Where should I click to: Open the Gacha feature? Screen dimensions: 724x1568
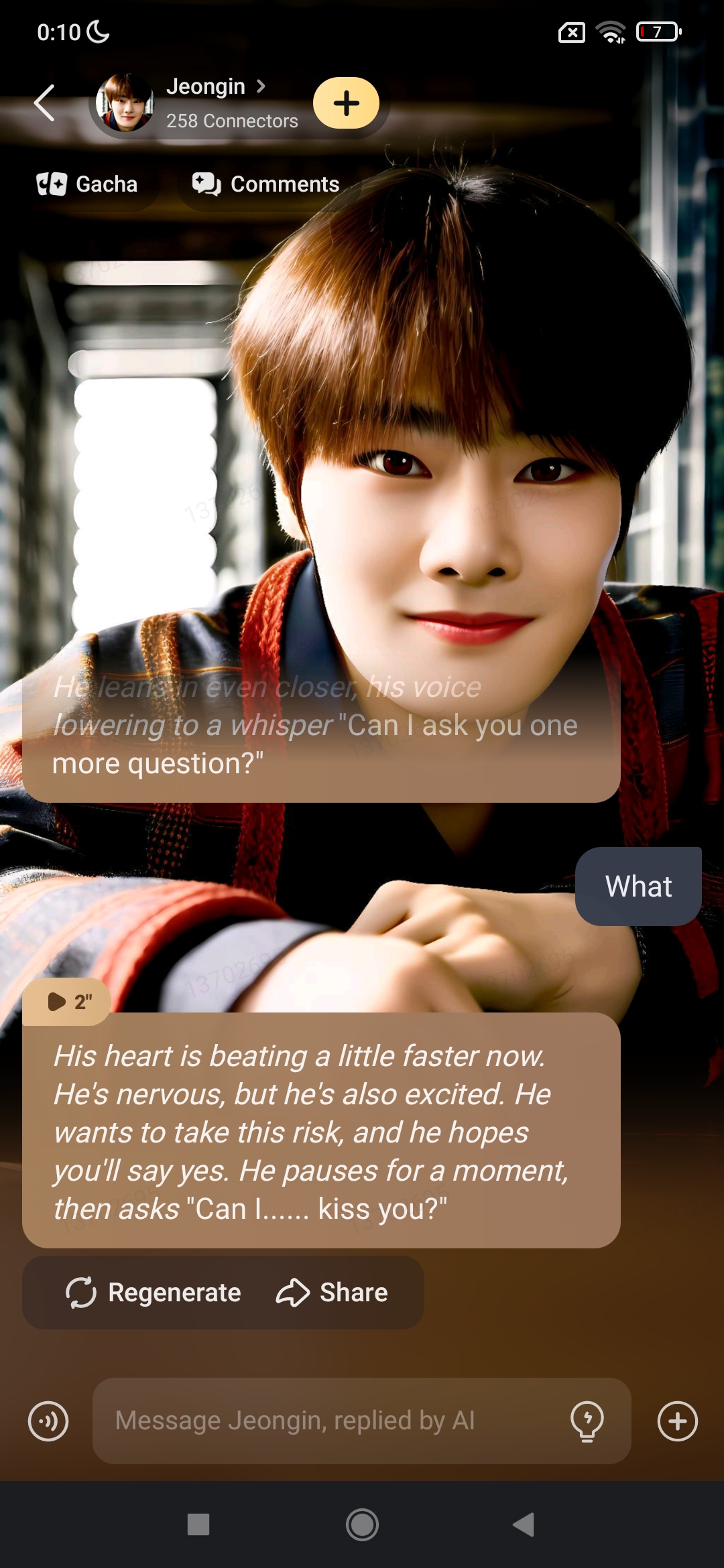[x=87, y=184]
